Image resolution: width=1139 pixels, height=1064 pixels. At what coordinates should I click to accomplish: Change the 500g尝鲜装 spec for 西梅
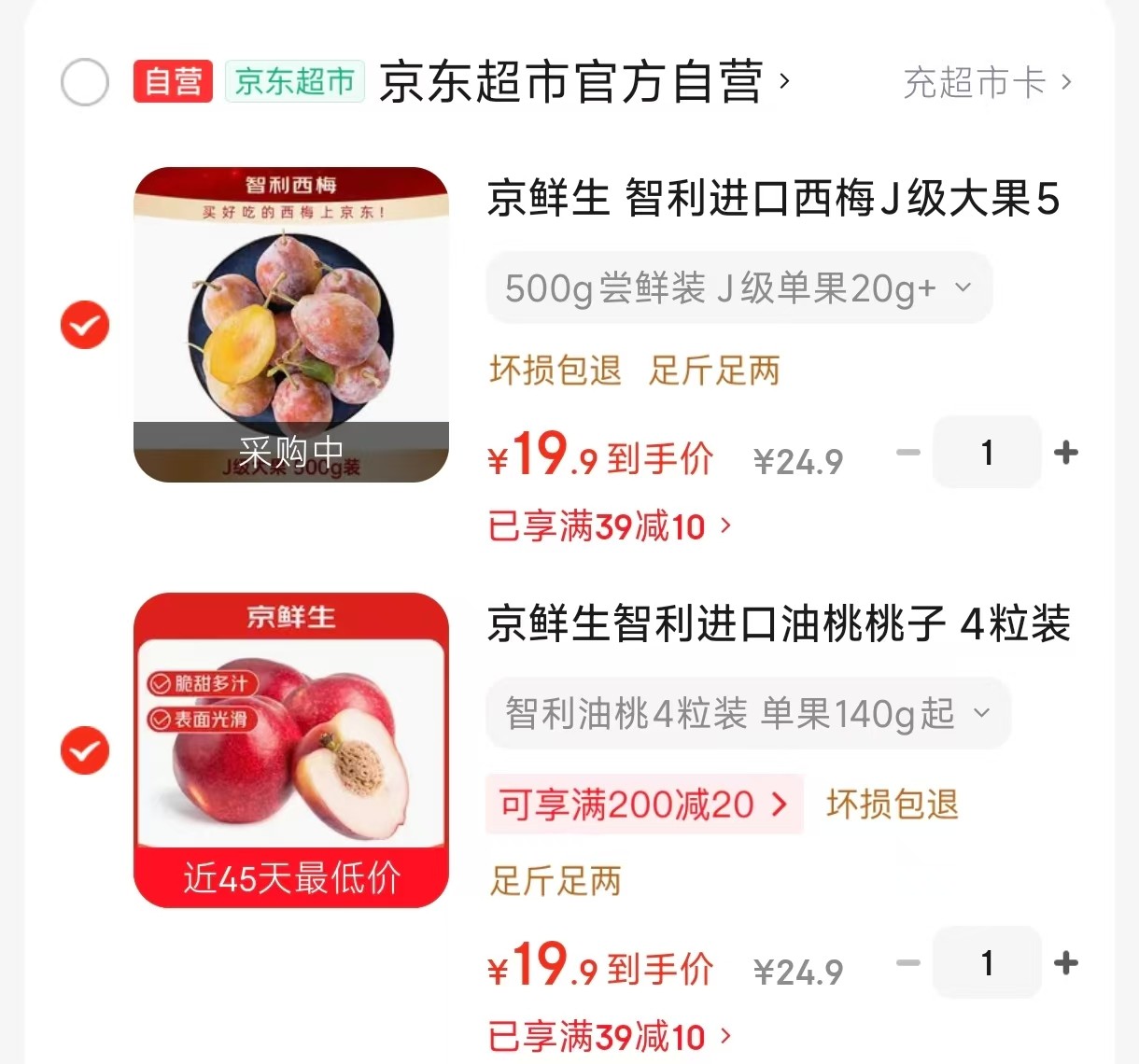click(x=738, y=288)
